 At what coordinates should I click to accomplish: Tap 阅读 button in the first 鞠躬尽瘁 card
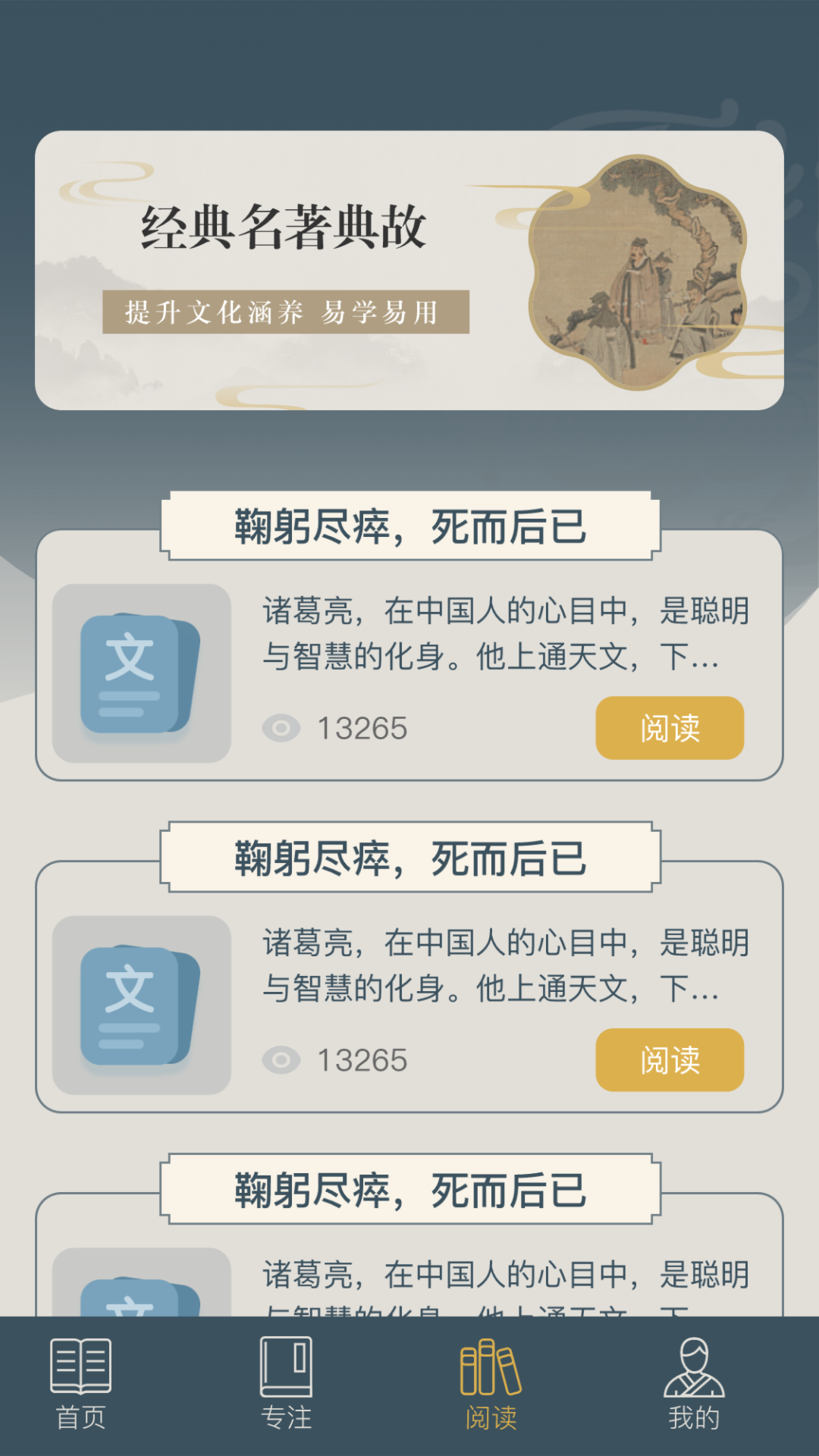point(670,728)
